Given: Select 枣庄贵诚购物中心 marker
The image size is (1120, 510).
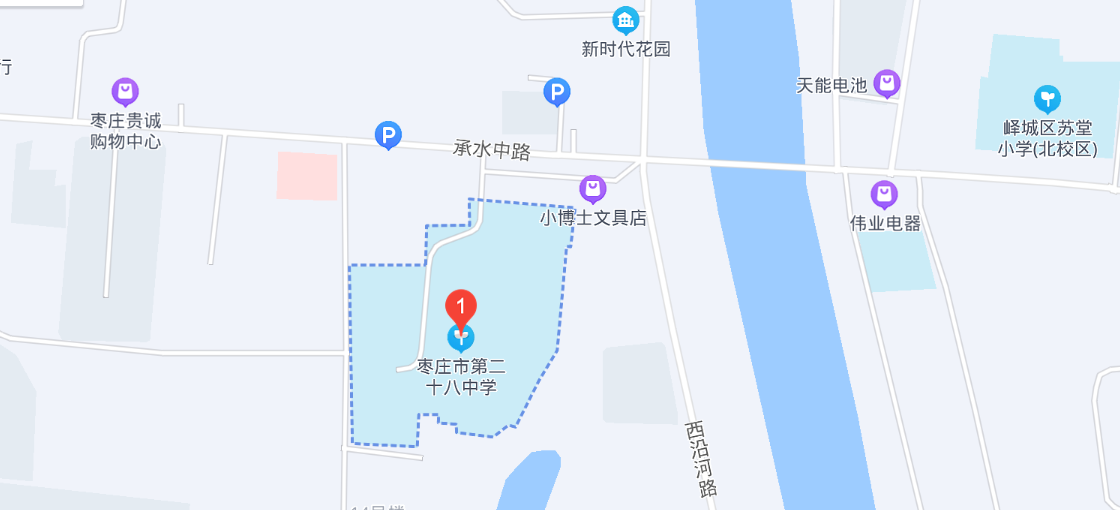Looking at the screenshot, I should pos(125,93).
